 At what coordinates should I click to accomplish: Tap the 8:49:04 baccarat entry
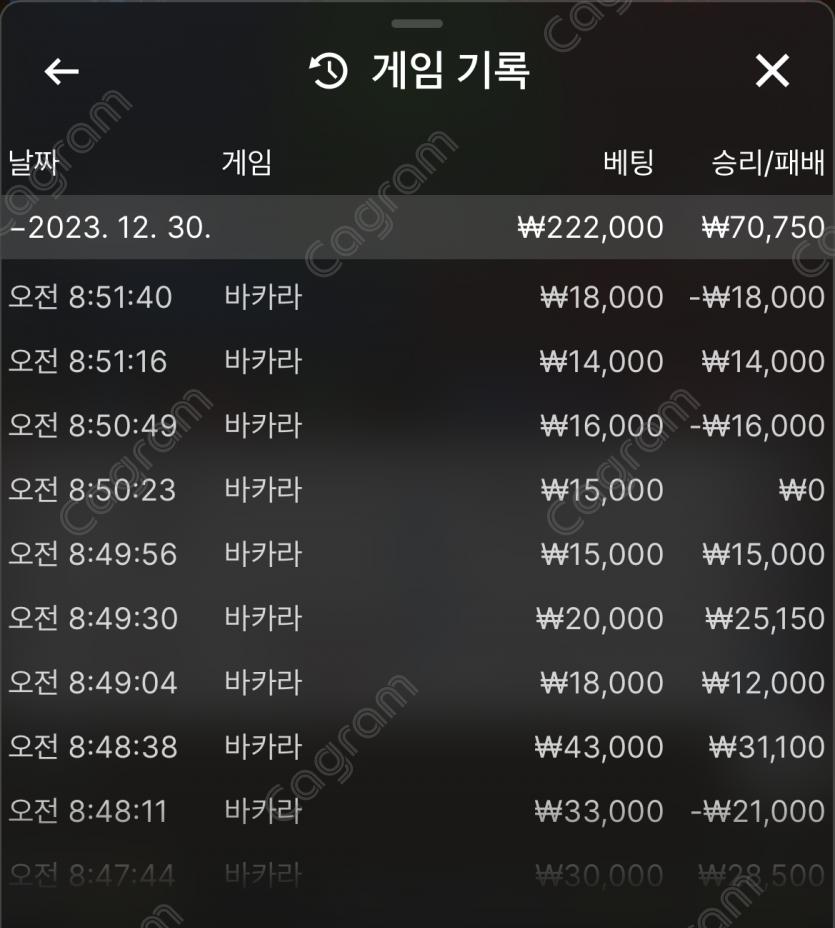click(417, 683)
